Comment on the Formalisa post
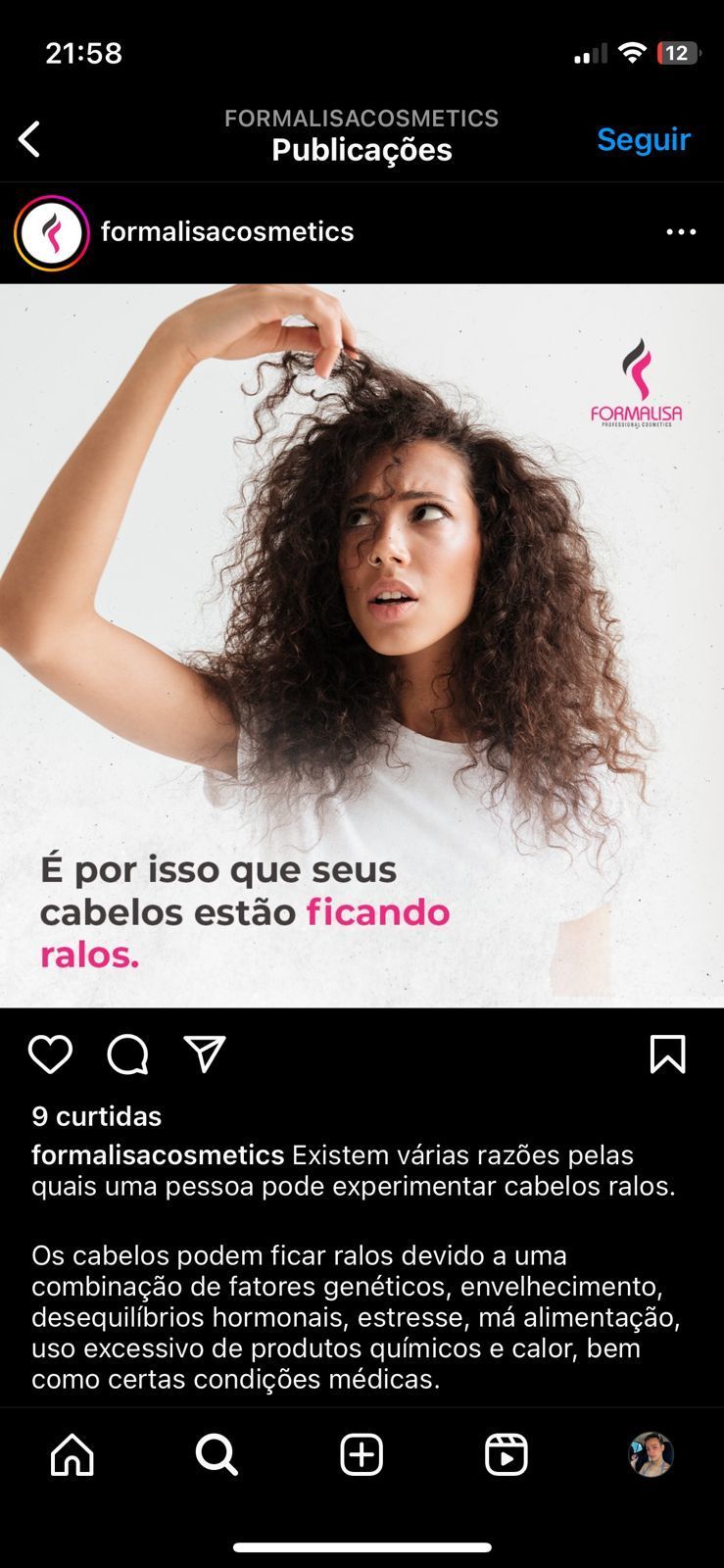 [x=127, y=1054]
